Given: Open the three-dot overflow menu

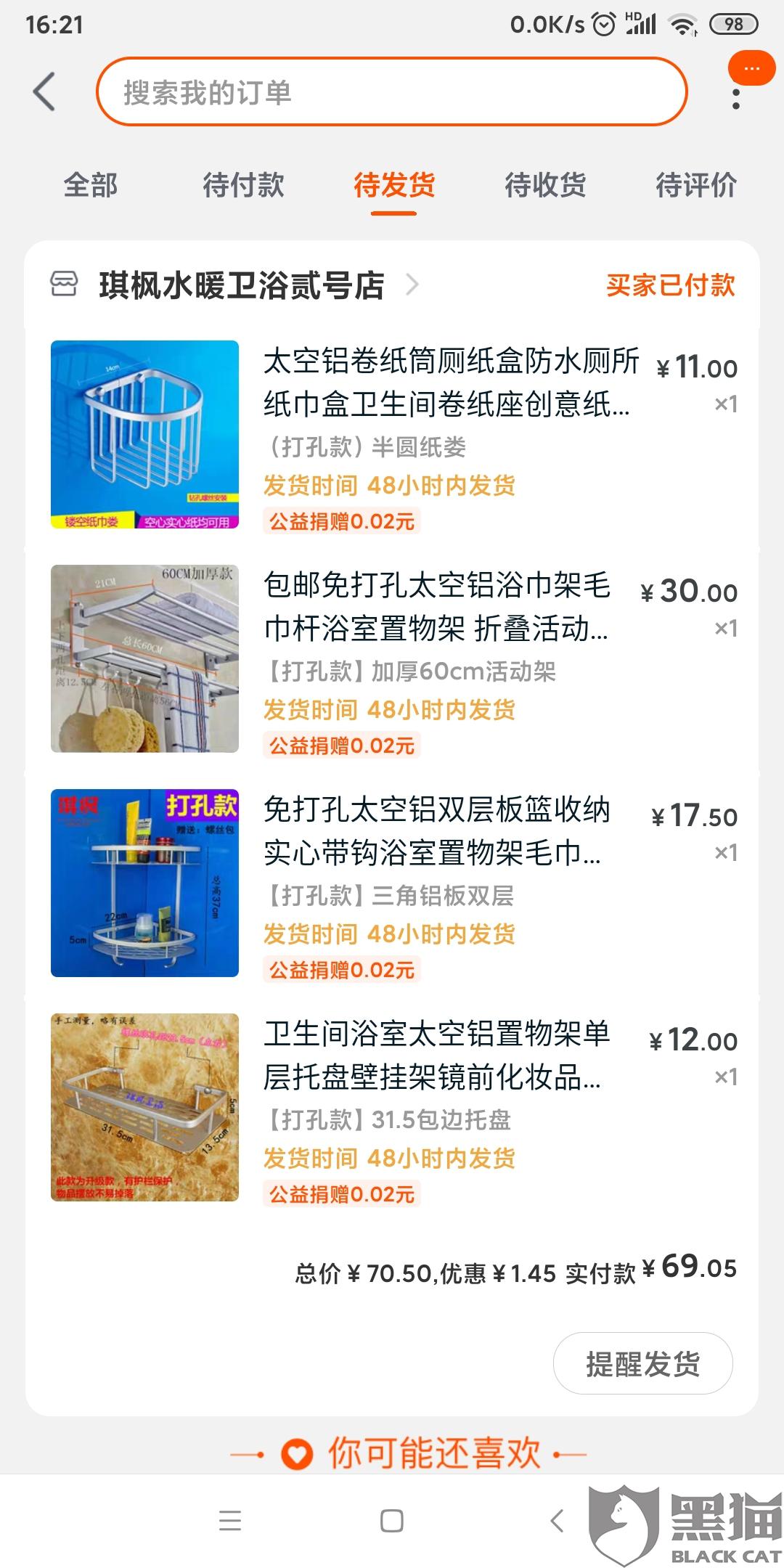Looking at the screenshot, I should 736,99.
